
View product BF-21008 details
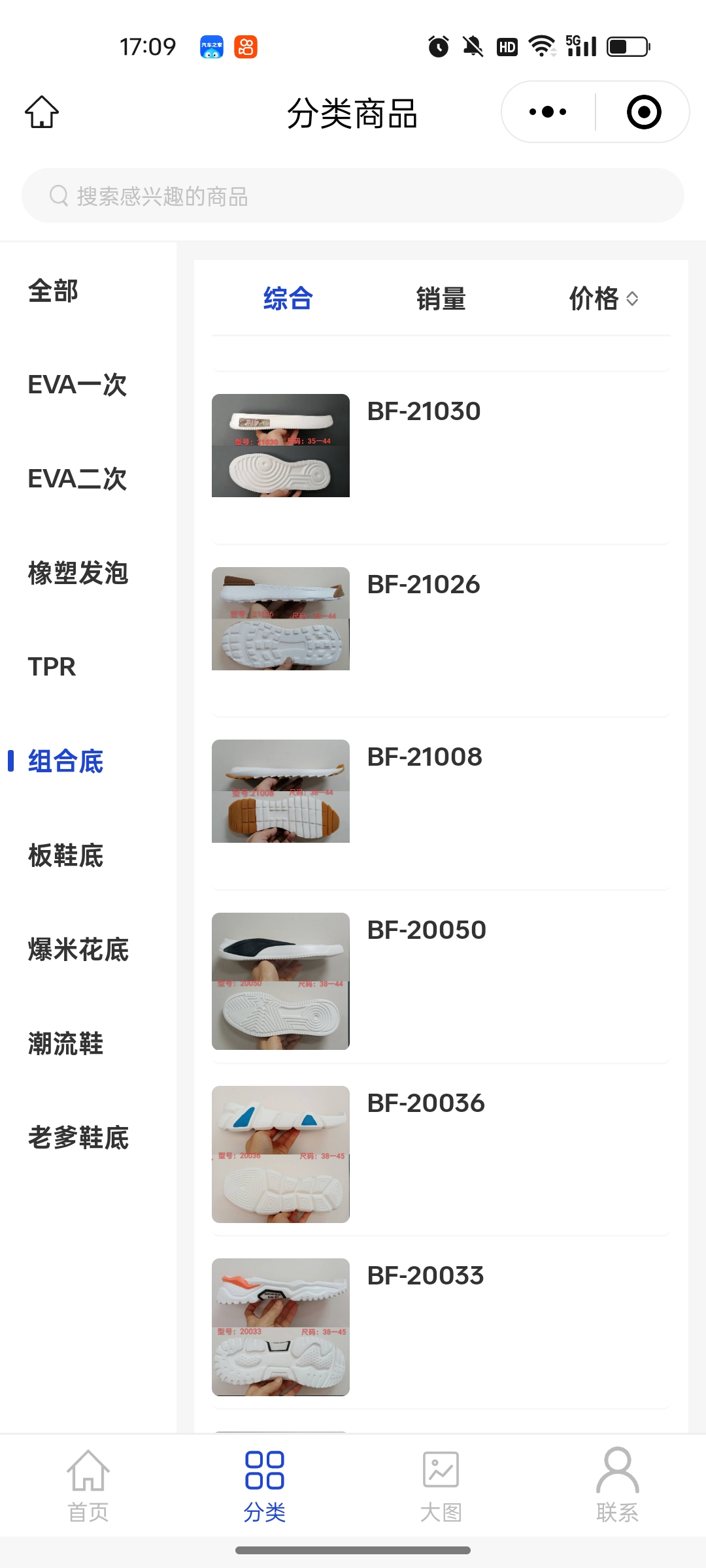(x=425, y=757)
